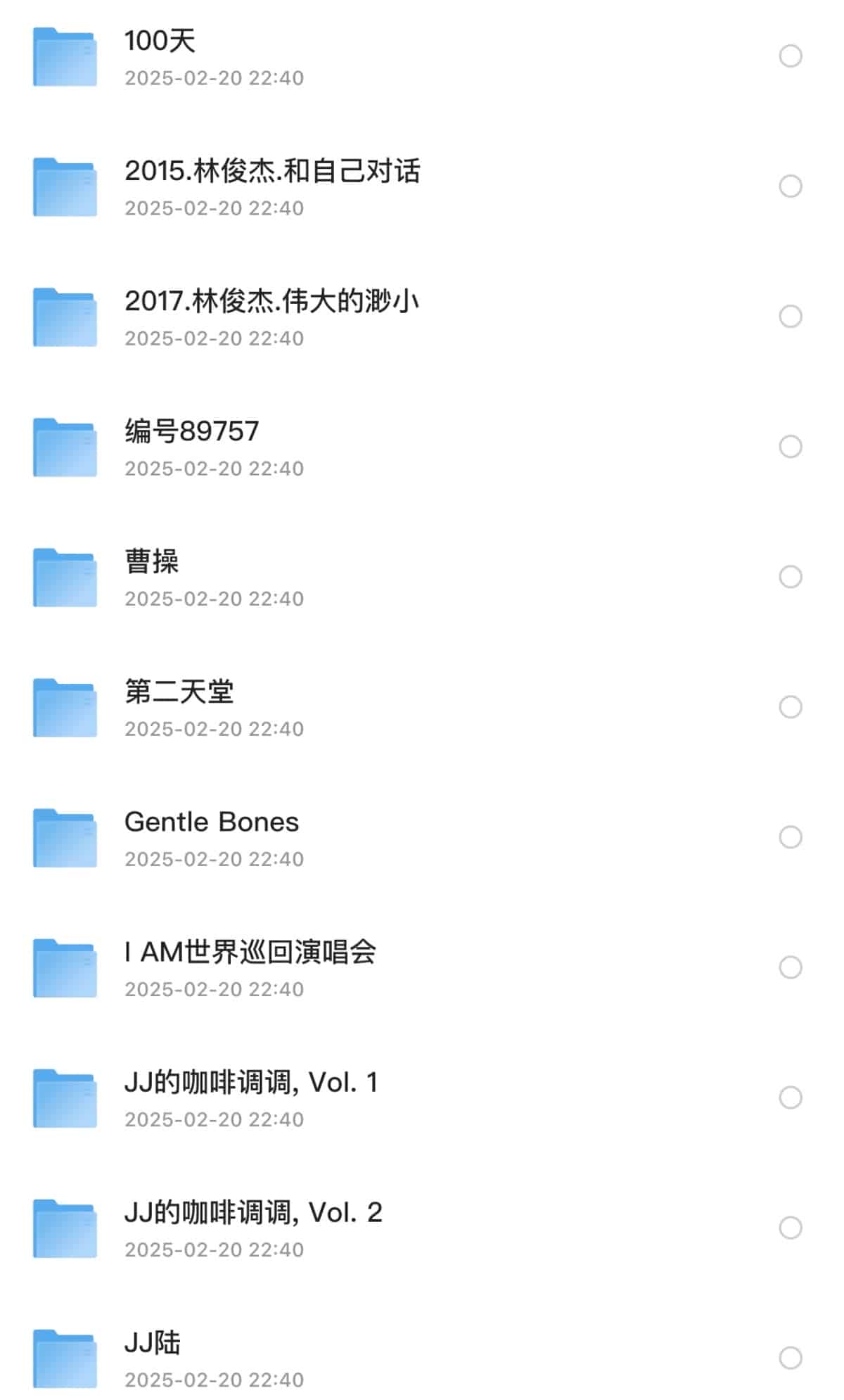This screenshot has height=1400, width=844.
Task: Open the JJ陆 folder
Action: tap(153, 1343)
